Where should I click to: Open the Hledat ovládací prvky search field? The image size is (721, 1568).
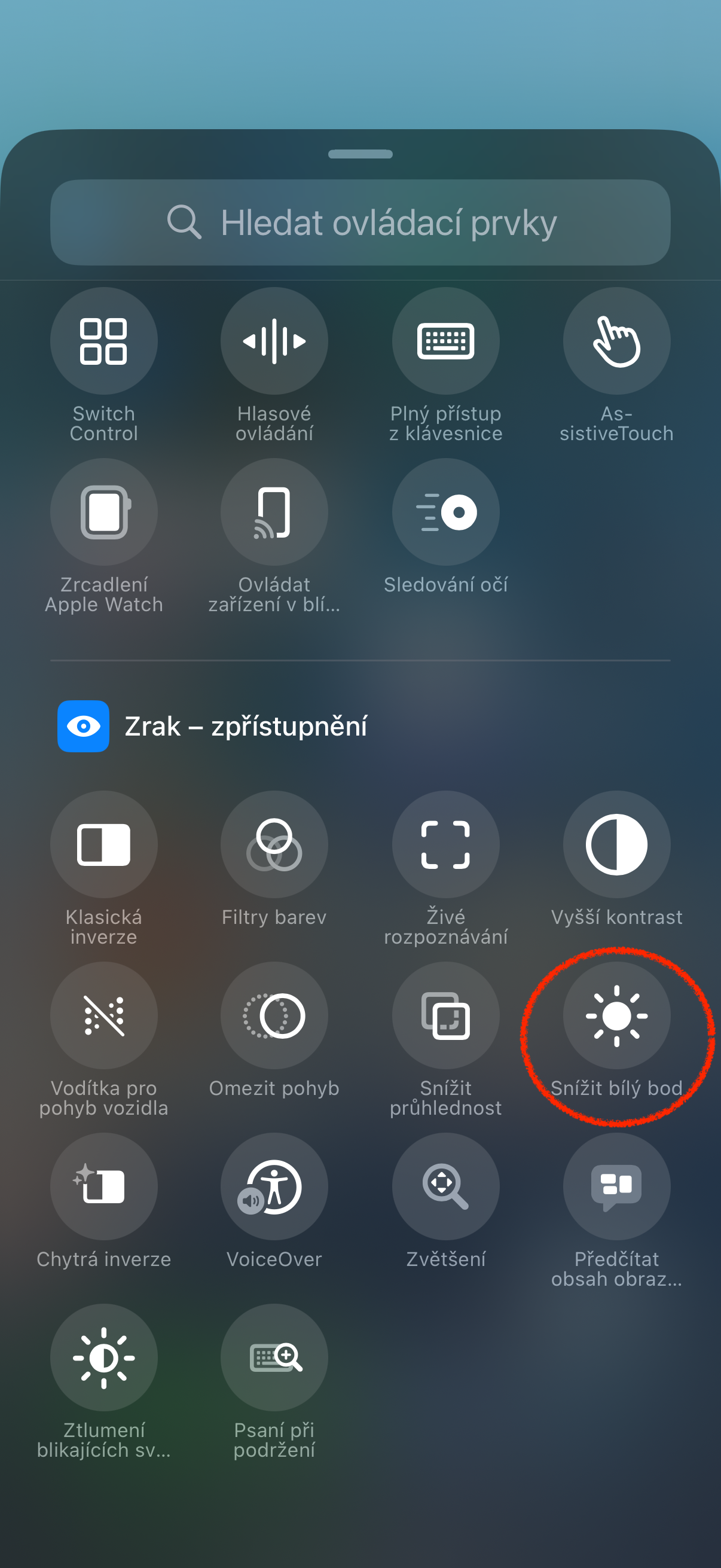[360, 222]
